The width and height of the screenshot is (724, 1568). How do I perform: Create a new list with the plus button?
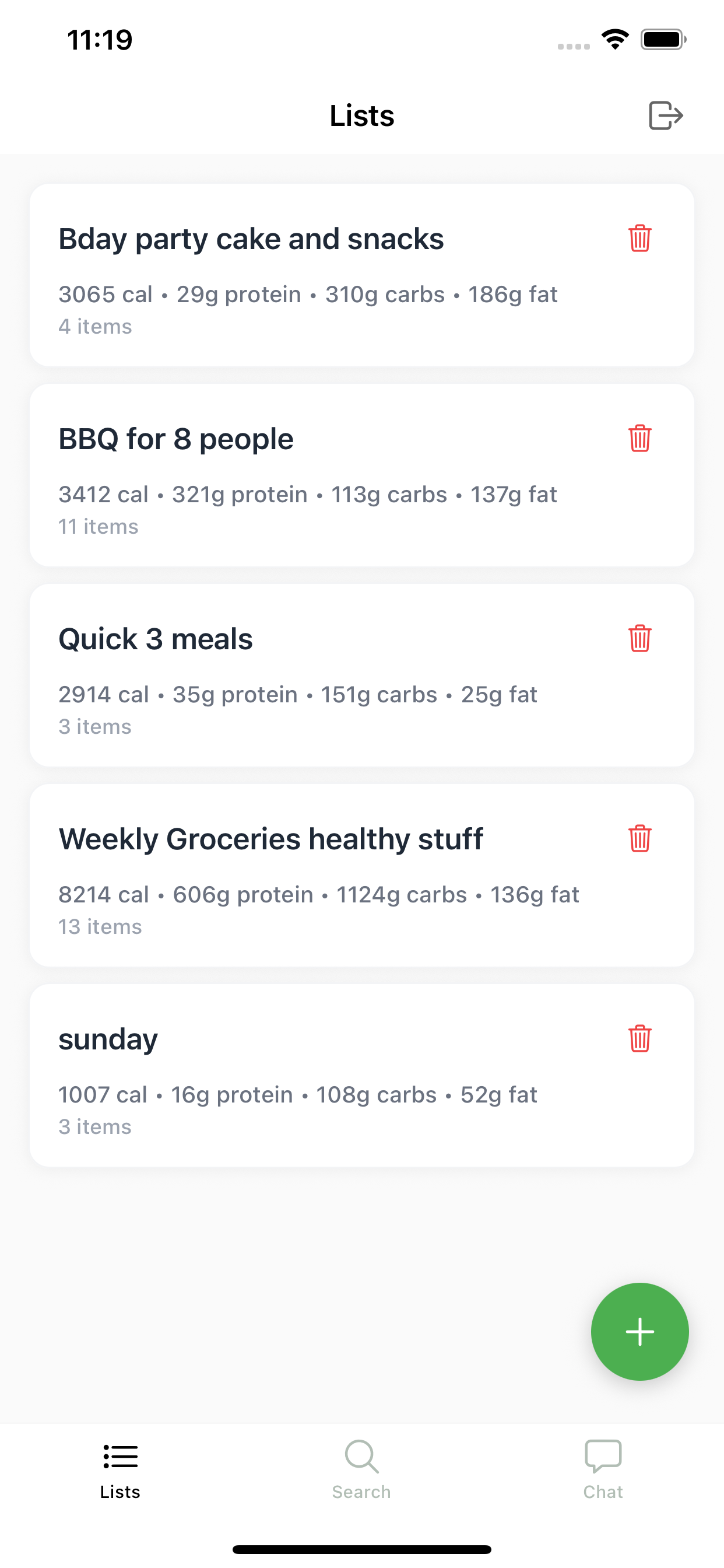tap(639, 1332)
